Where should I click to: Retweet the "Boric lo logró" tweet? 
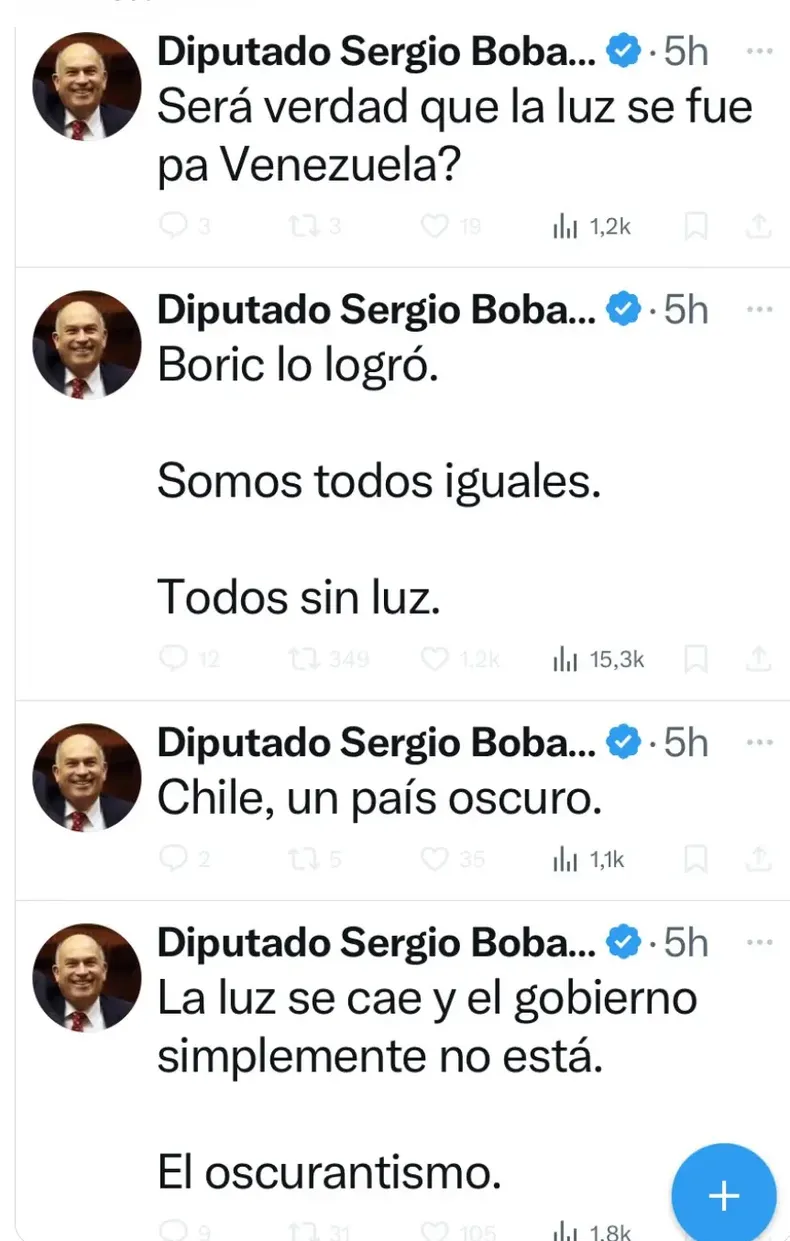pyautogui.click(x=300, y=659)
